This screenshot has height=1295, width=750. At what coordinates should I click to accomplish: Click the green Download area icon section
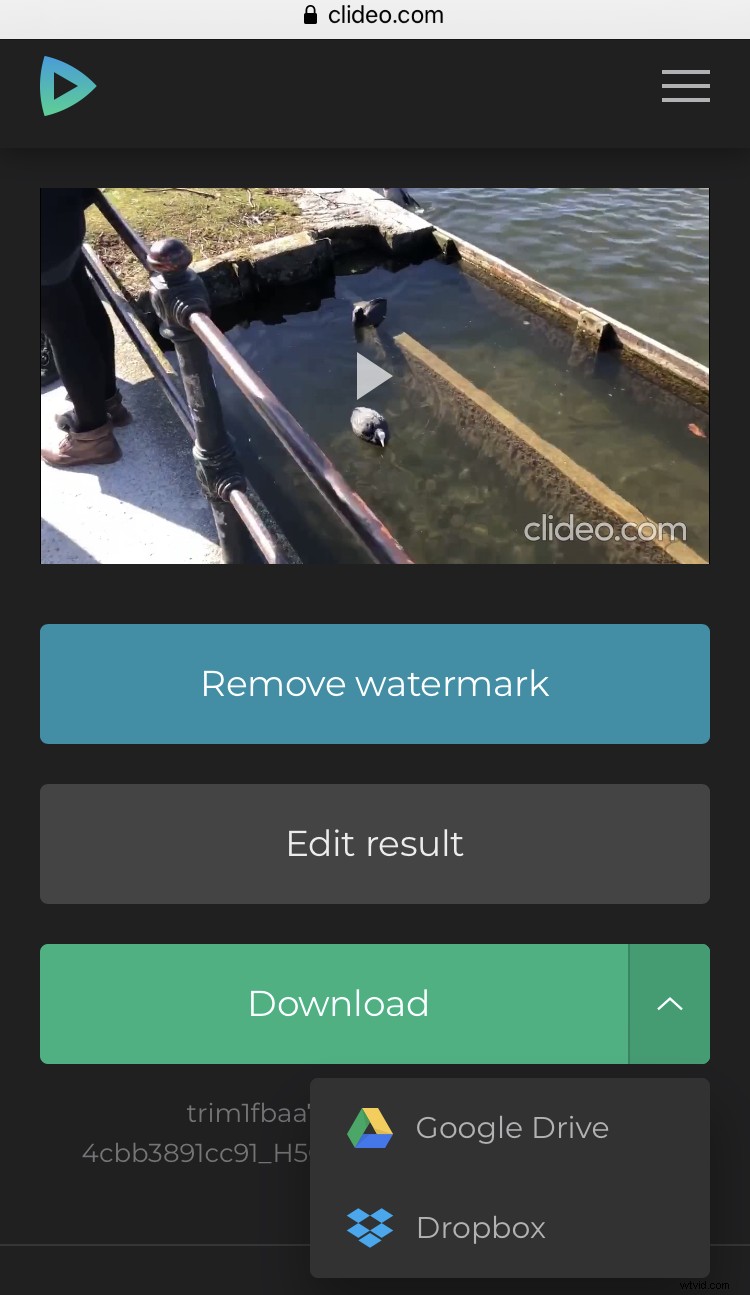[x=338, y=1003]
